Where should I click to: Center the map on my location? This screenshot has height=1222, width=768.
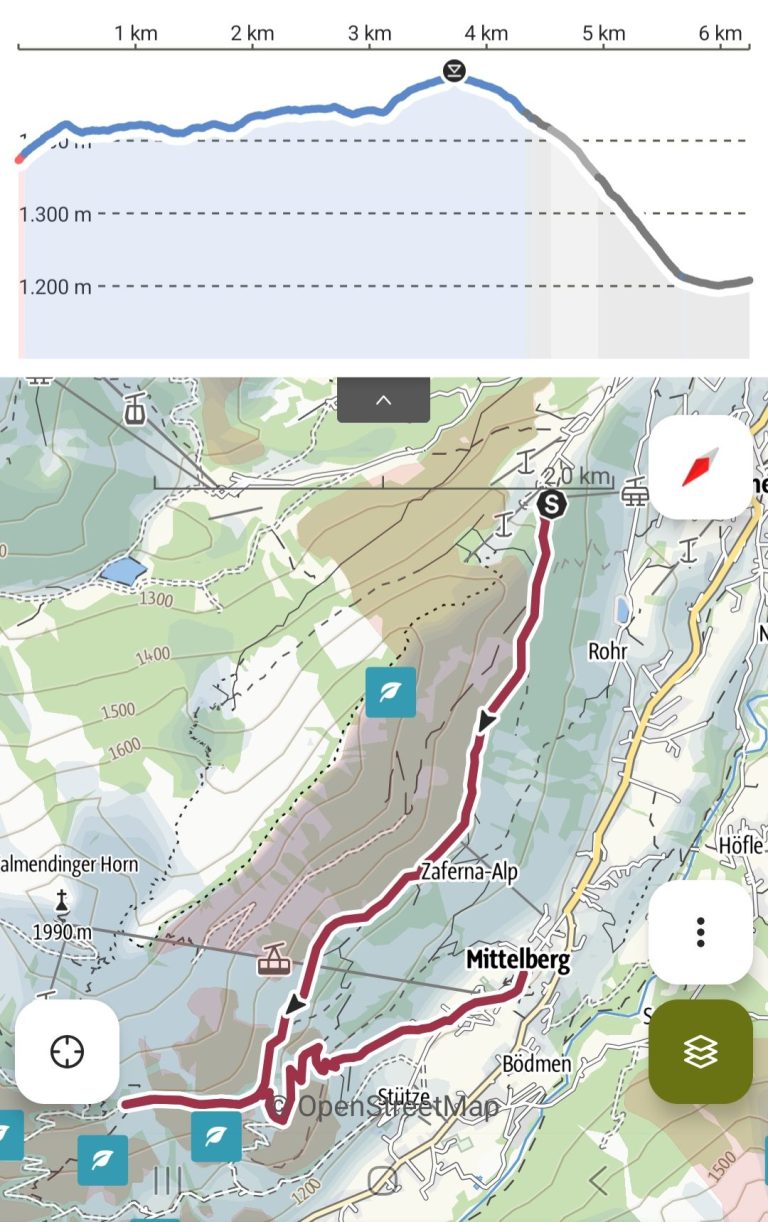point(67,1051)
